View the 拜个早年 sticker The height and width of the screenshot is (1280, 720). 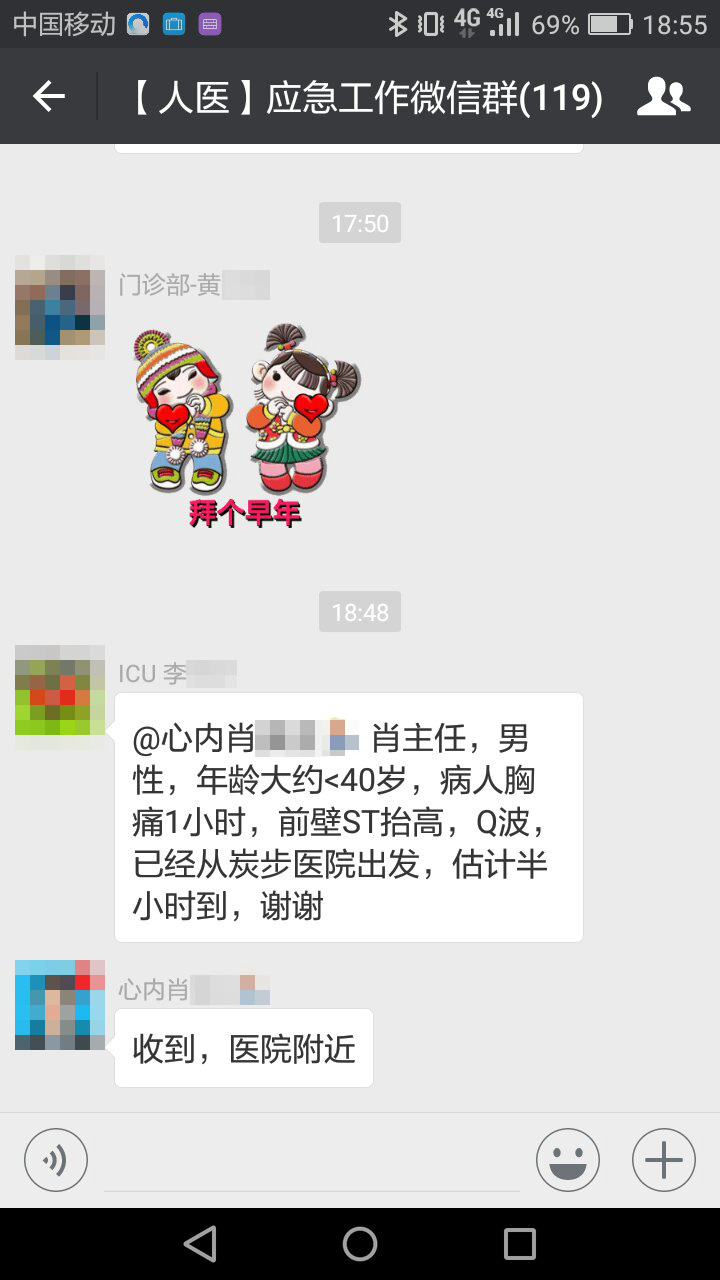pos(246,425)
